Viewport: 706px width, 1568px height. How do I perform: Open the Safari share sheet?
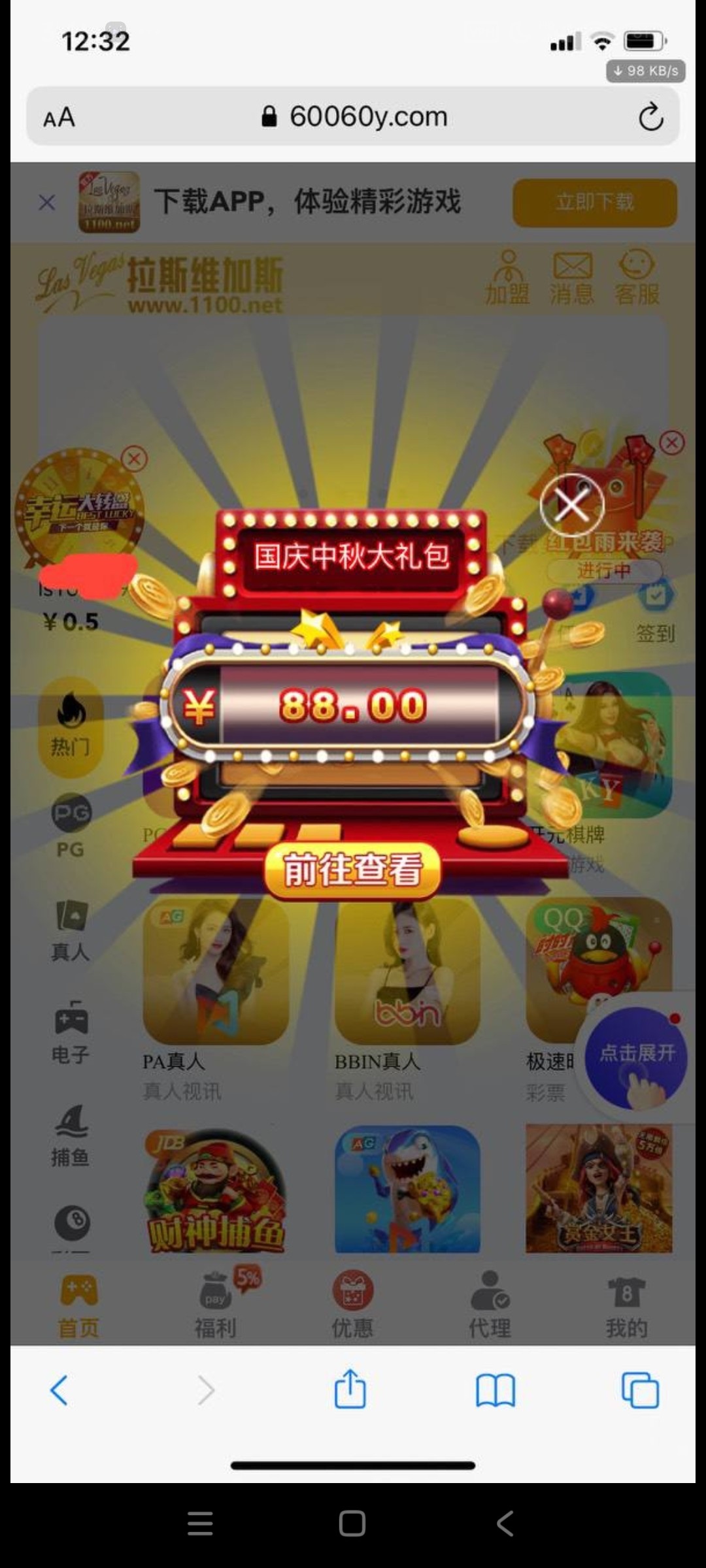pyautogui.click(x=350, y=1389)
